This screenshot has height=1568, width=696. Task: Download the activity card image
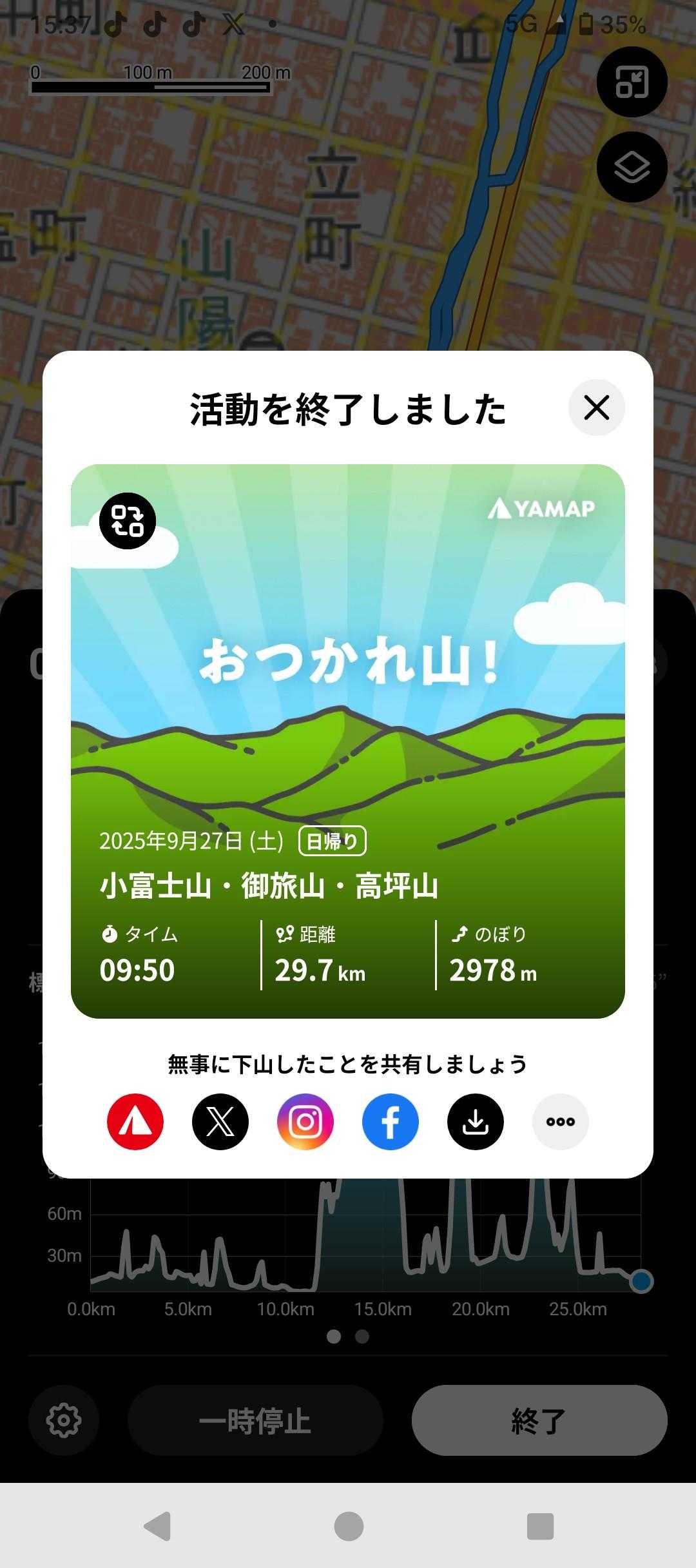click(476, 1122)
